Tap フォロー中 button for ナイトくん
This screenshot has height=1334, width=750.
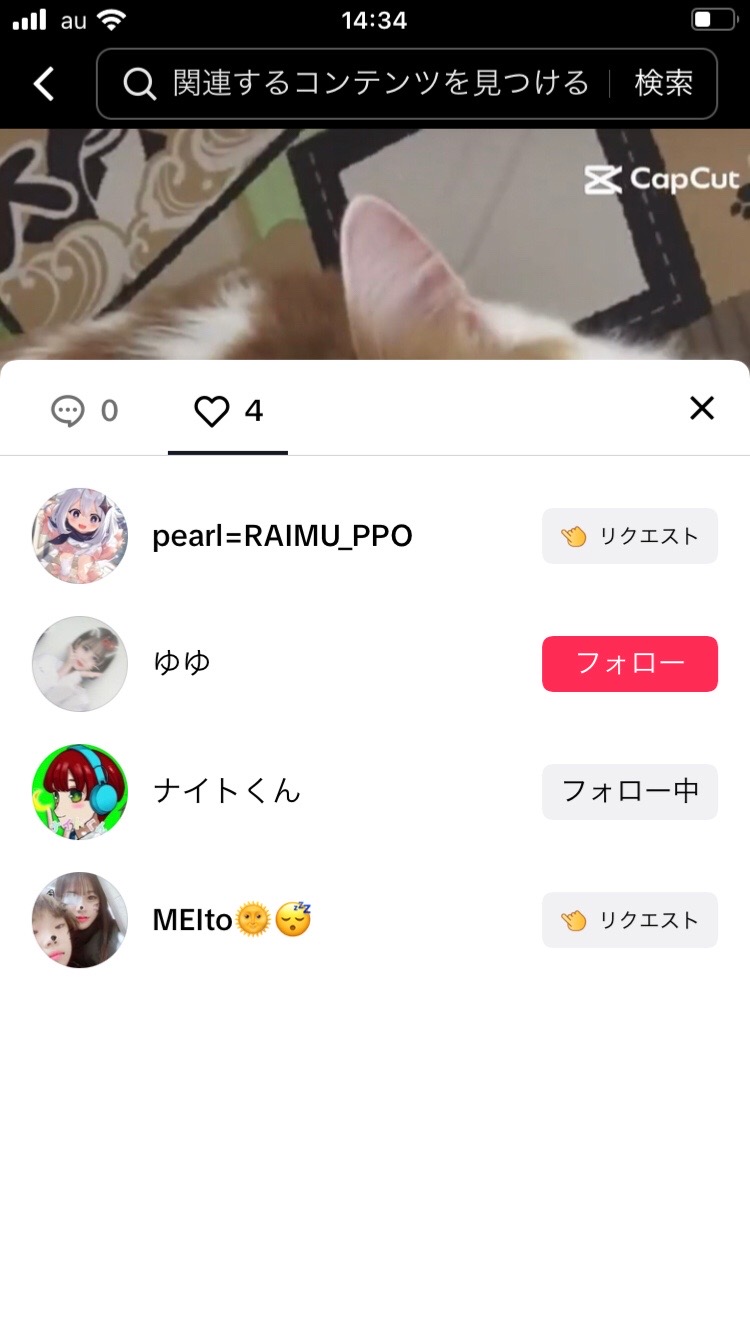click(629, 792)
